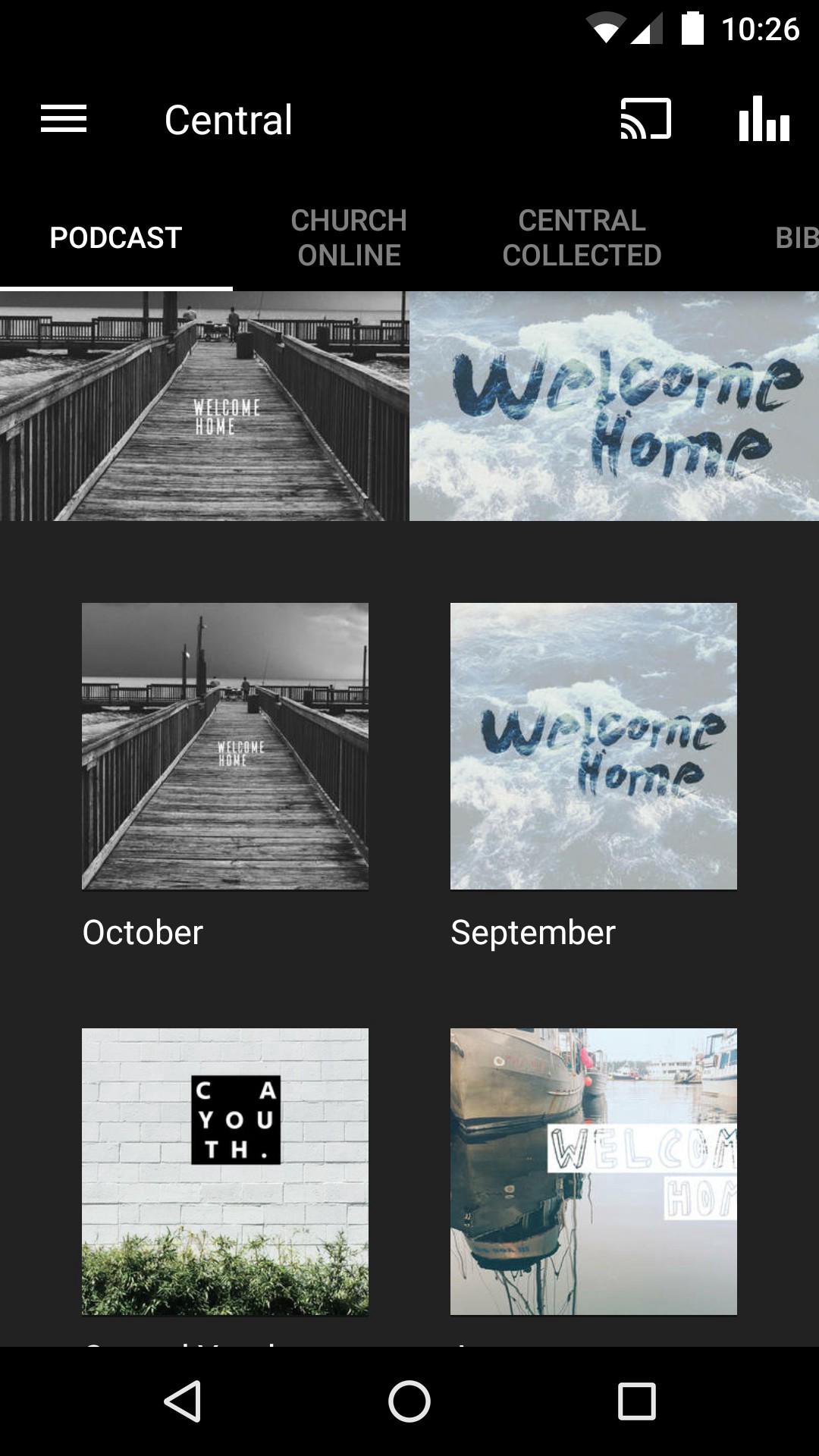Open the pier Welcome Home banner
This screenshot has width=819, height=1456.
204,406
